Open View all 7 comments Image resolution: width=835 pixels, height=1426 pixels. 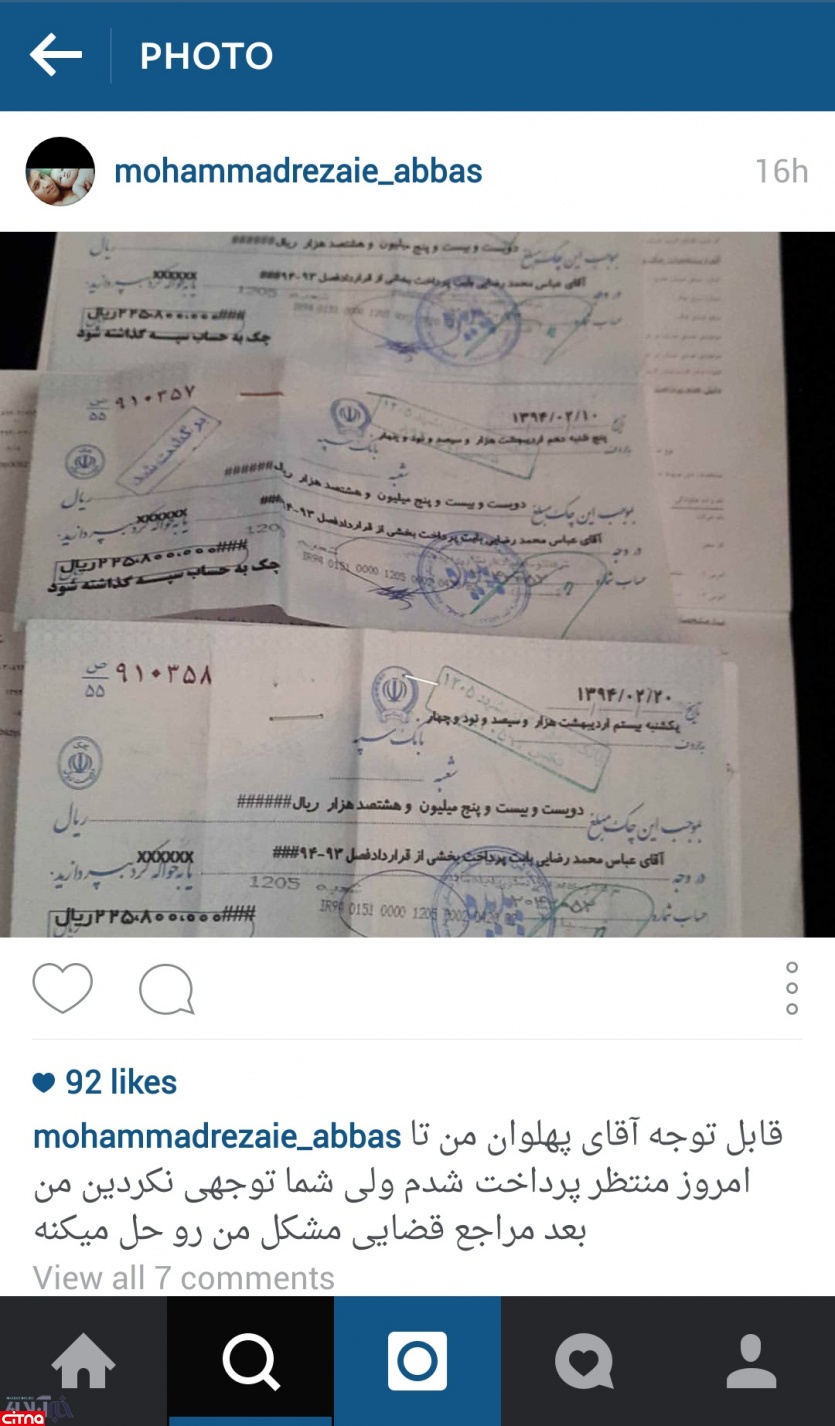click(x=184, y=1277)
